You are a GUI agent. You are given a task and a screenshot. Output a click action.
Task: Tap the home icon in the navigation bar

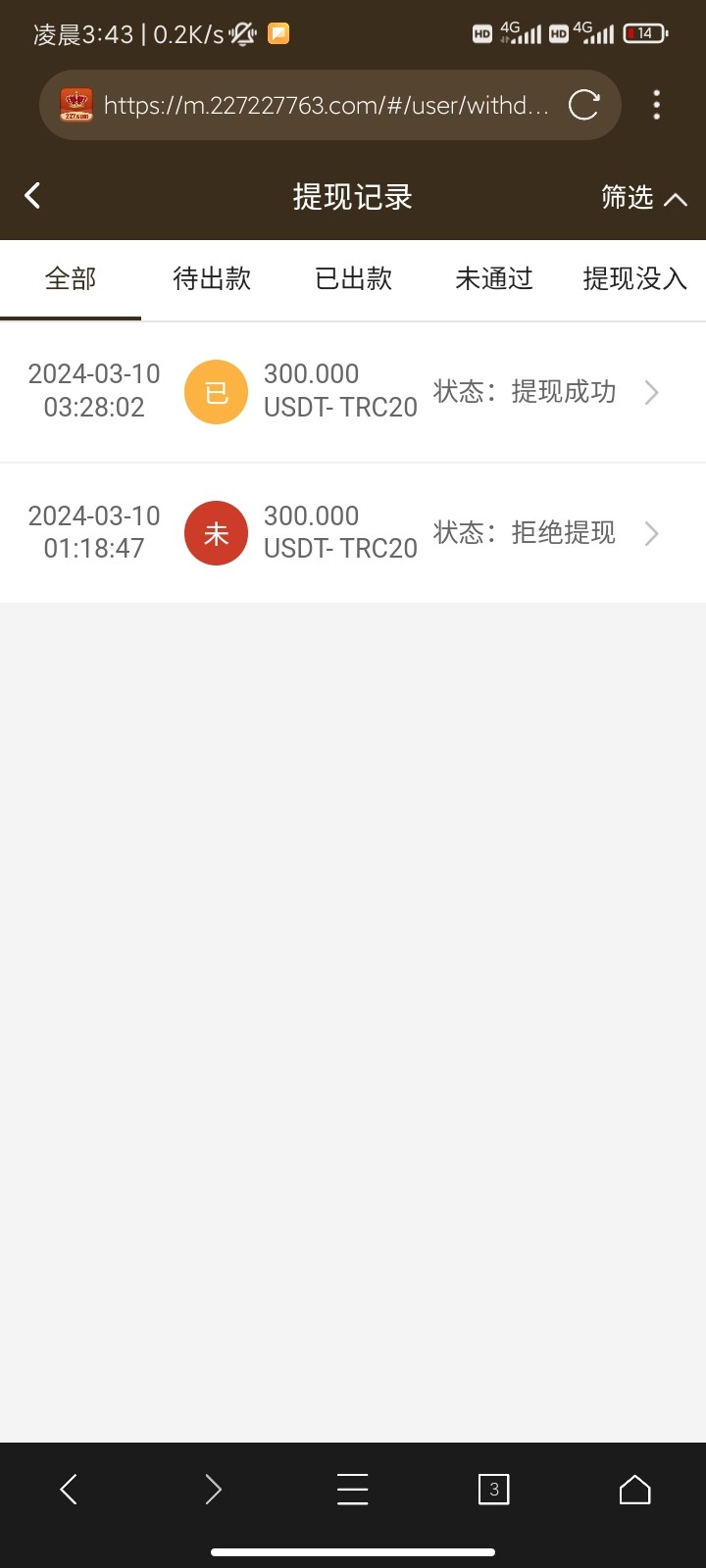(x=634, y=1489)
